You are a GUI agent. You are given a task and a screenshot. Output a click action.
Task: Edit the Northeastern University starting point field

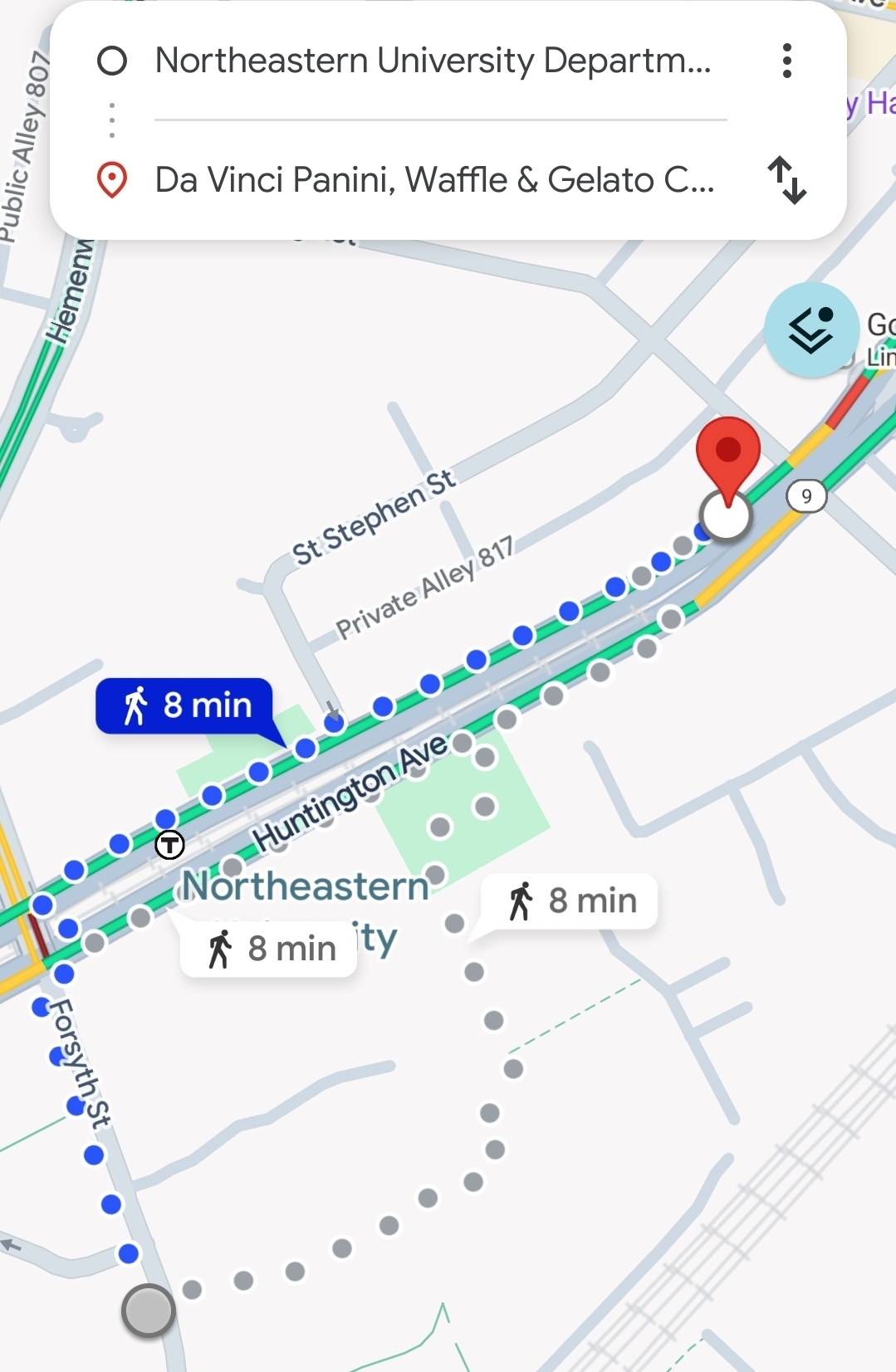tap(432, 61)
